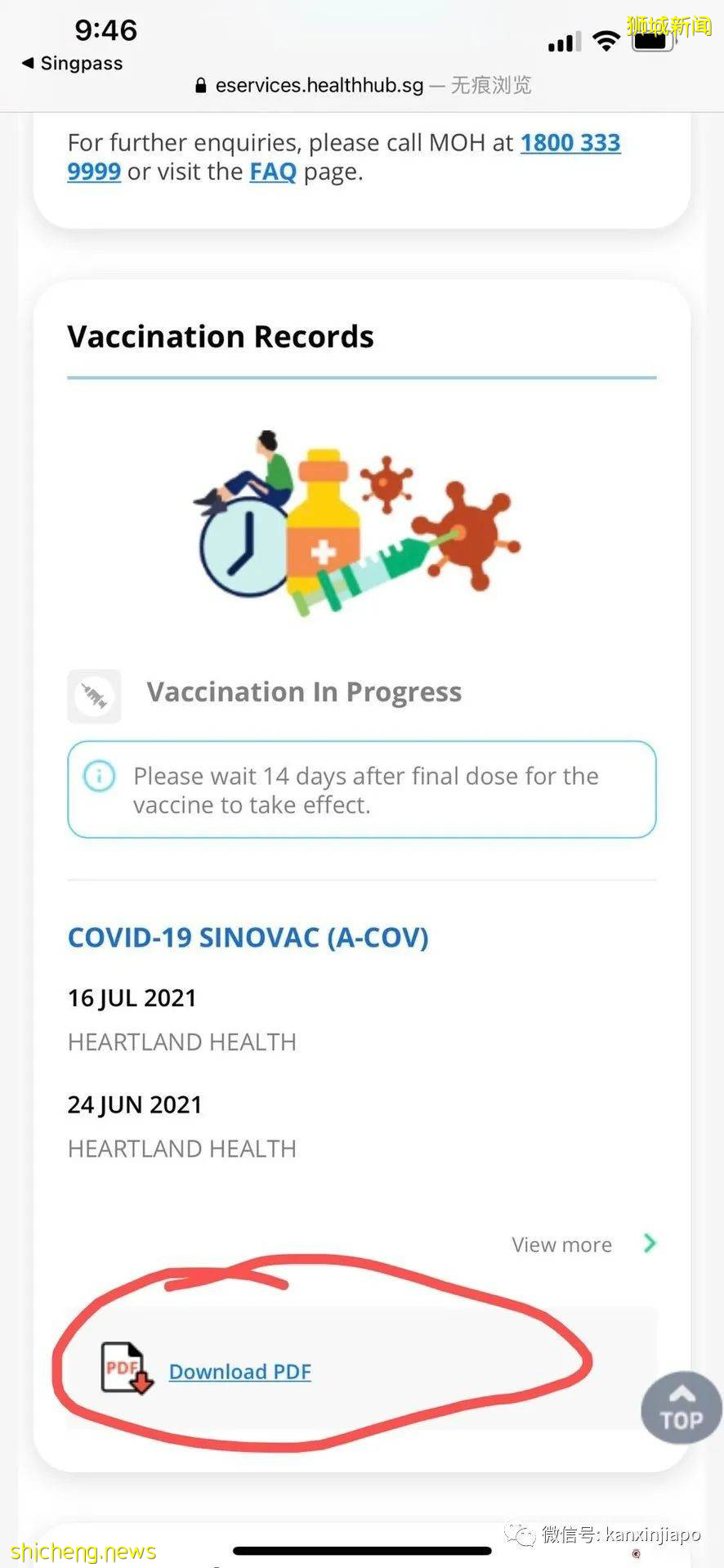View more vaccination records

point(582,1244)
